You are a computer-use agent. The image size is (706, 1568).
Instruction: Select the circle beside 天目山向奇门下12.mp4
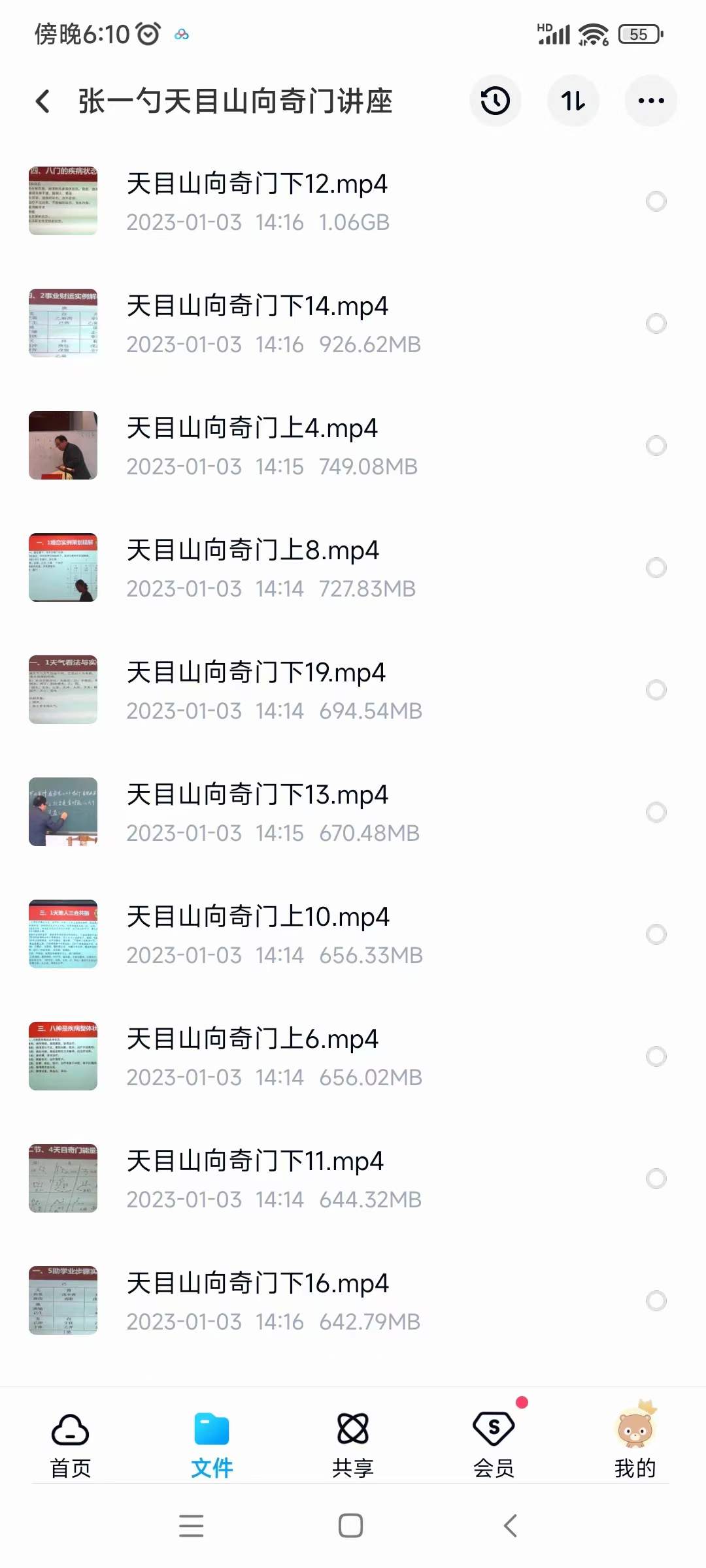(x=656, y=201)
